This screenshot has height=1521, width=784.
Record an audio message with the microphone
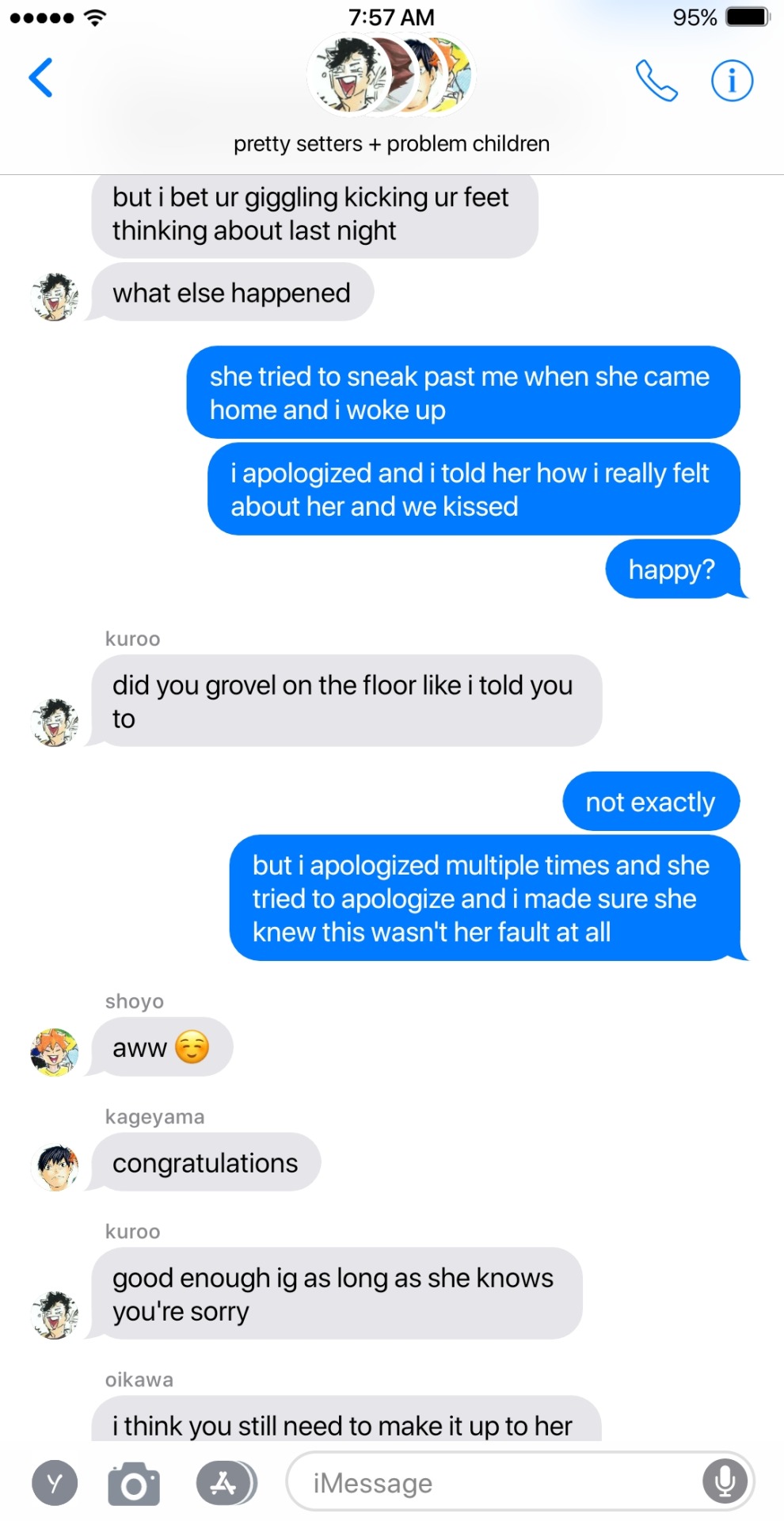(x=725, y=1481)
